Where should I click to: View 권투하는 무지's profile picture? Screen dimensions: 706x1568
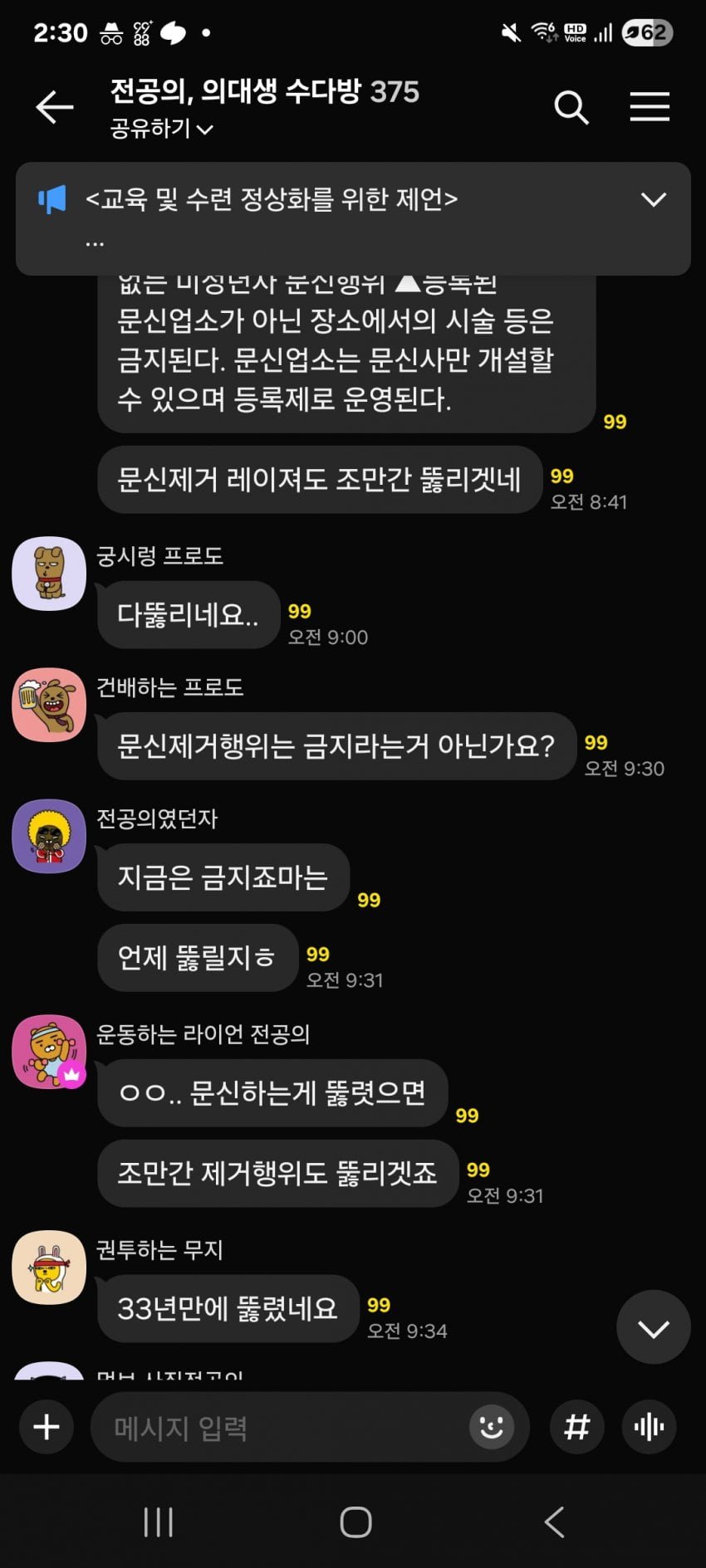tap(49, 1267)
